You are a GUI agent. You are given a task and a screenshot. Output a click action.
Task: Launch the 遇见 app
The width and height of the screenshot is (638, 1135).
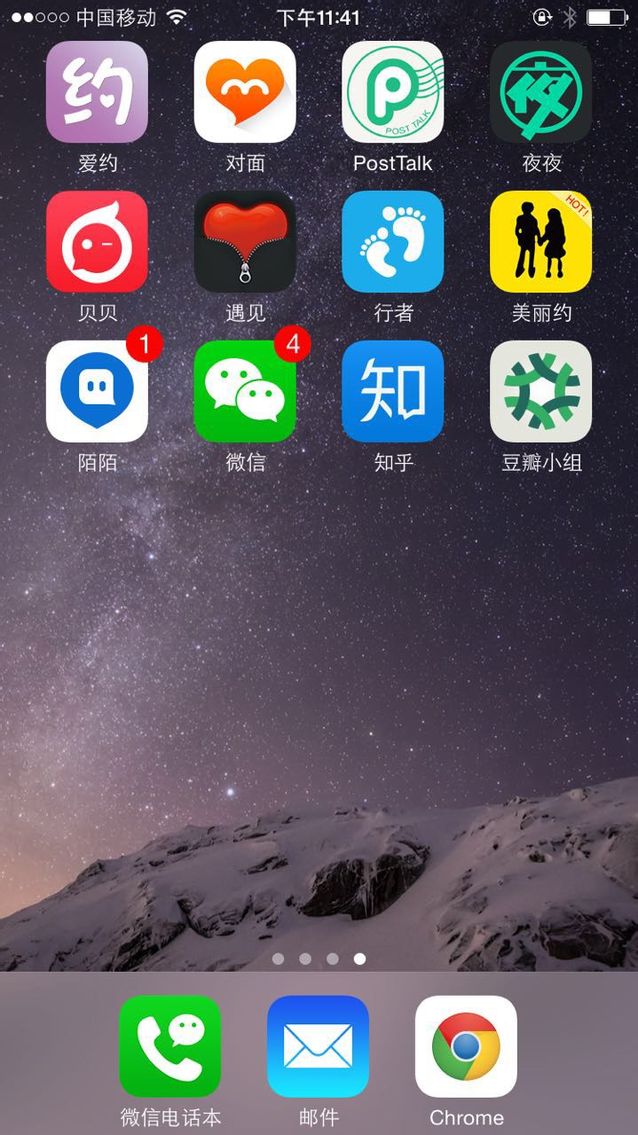point(245,242)
